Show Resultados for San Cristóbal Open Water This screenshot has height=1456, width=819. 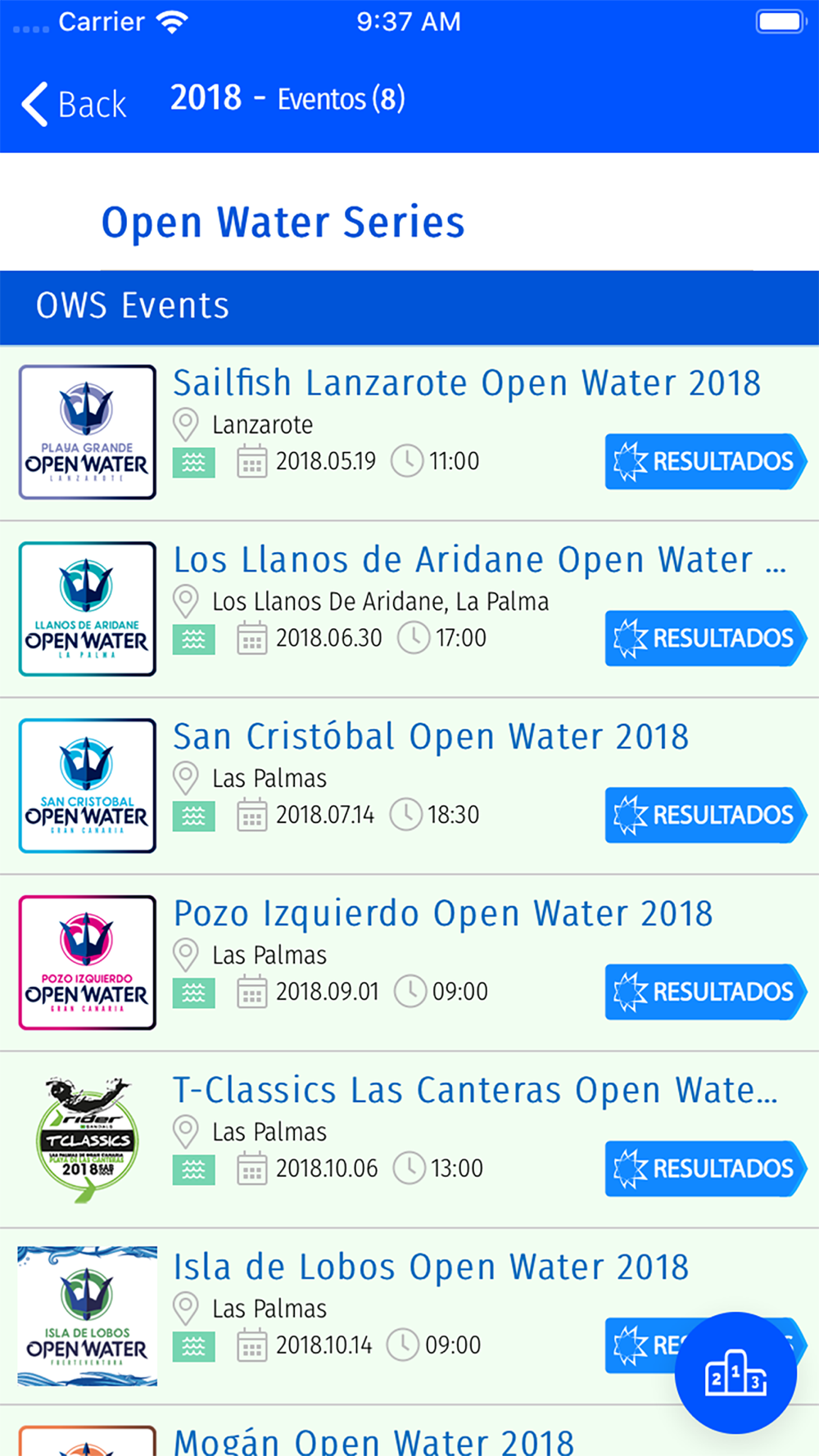(706, 815)
